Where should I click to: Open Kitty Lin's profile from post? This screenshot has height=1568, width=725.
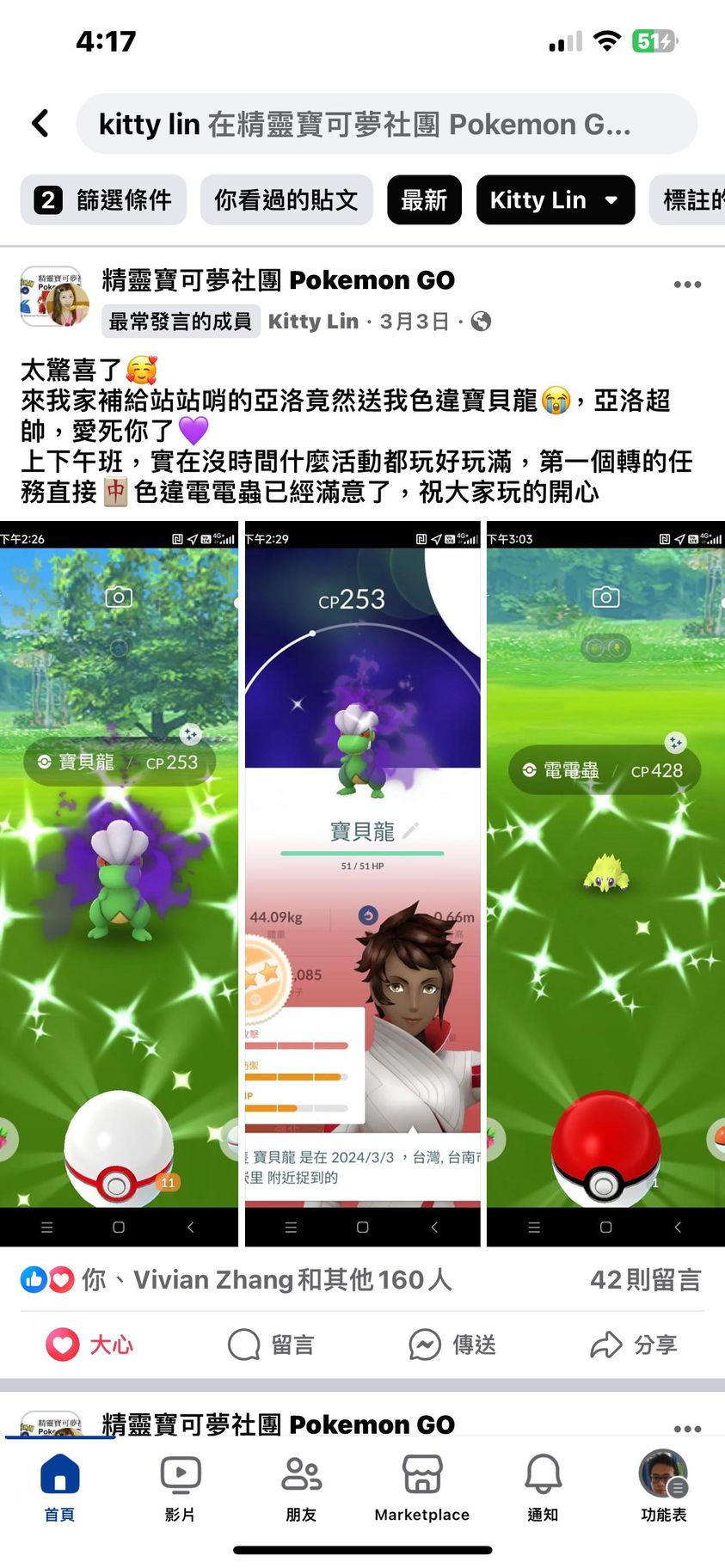tap(313, 322)
